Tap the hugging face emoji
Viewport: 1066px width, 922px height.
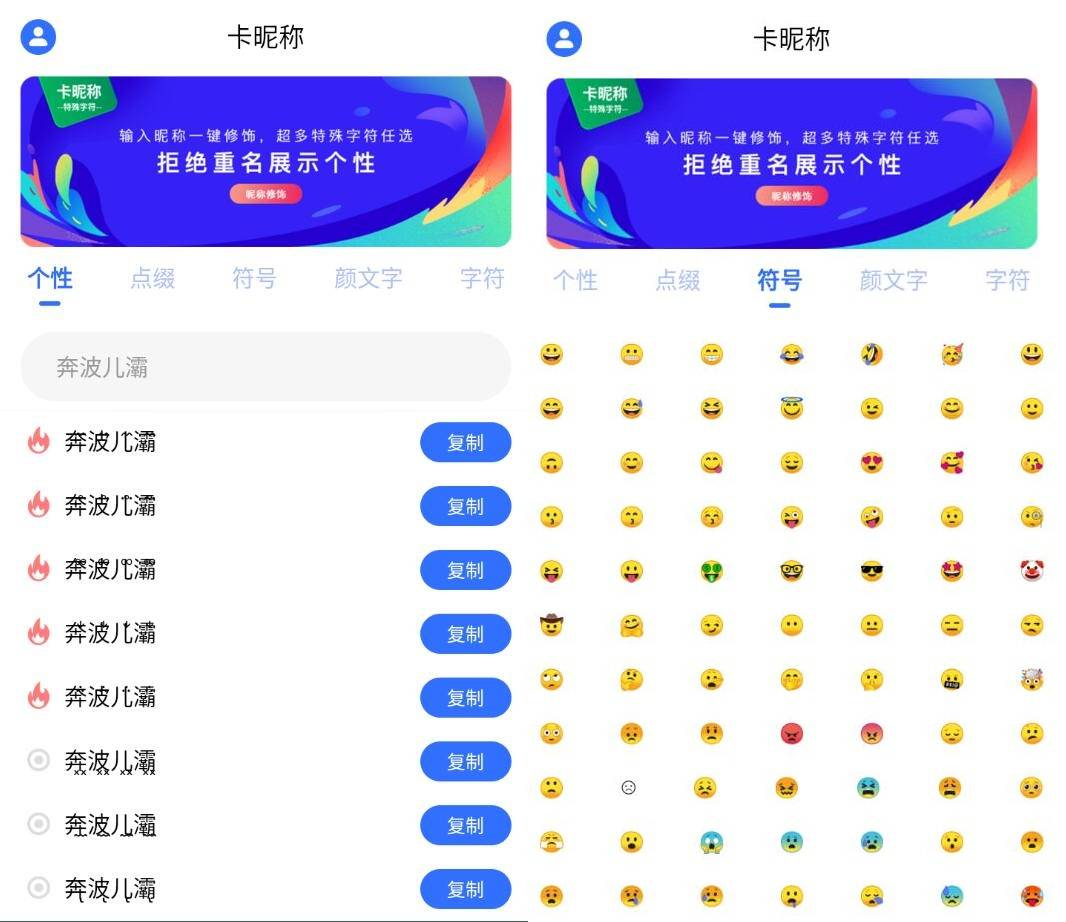pyautogui.click(x=632, y=626)
